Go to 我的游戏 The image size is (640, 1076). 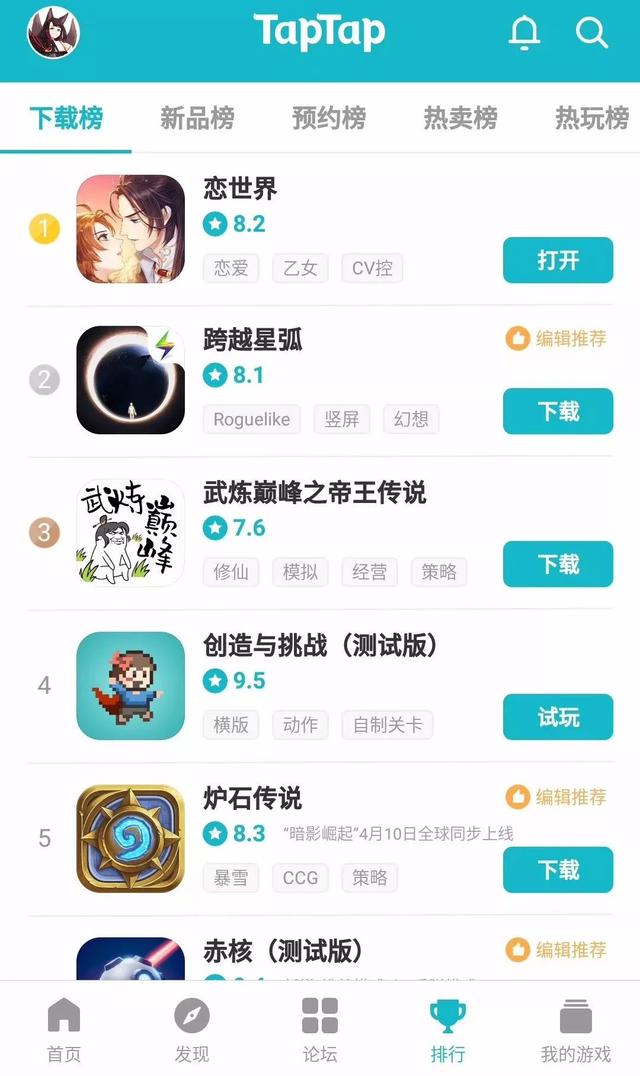tap(576, 1029)
